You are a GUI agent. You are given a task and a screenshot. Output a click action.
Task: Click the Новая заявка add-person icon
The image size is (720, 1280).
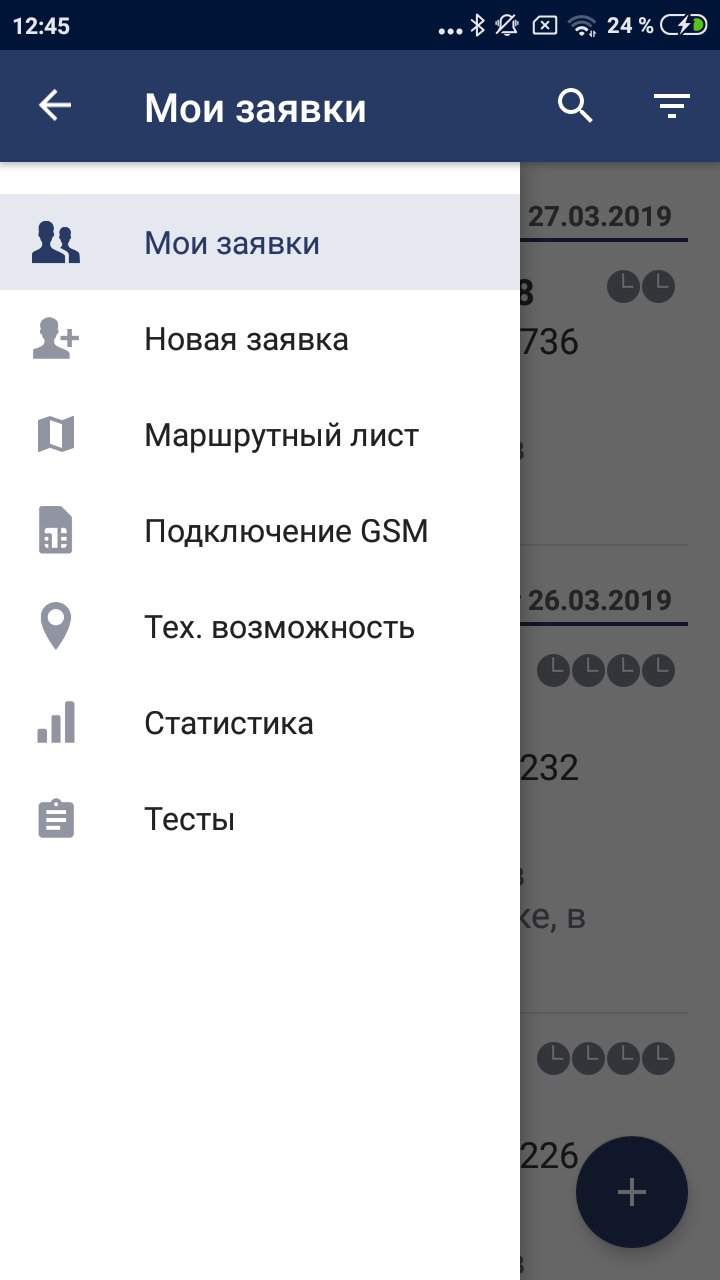pos(55,338)
